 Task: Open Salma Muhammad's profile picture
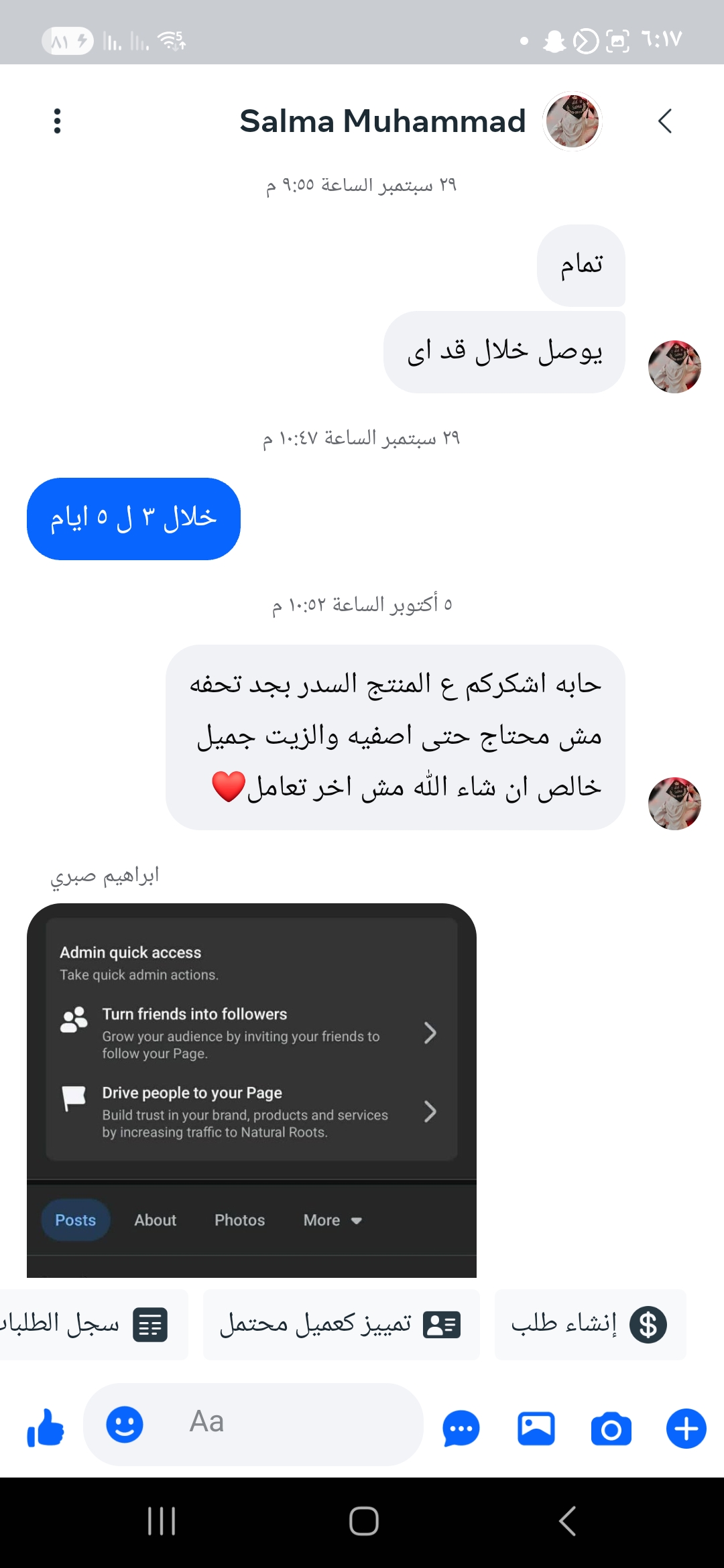click(572, 121)
